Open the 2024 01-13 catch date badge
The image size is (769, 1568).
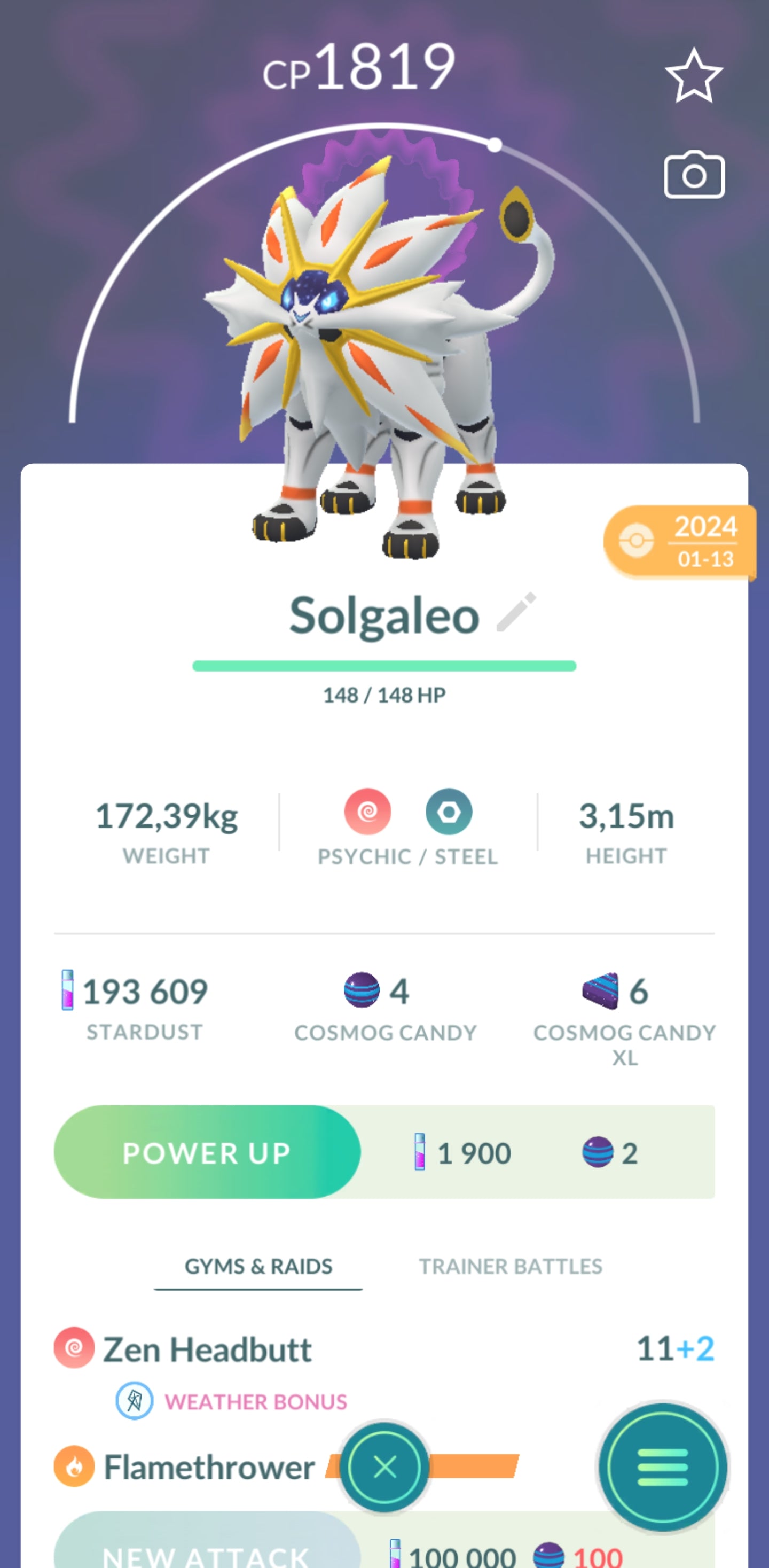click(680, 541)
